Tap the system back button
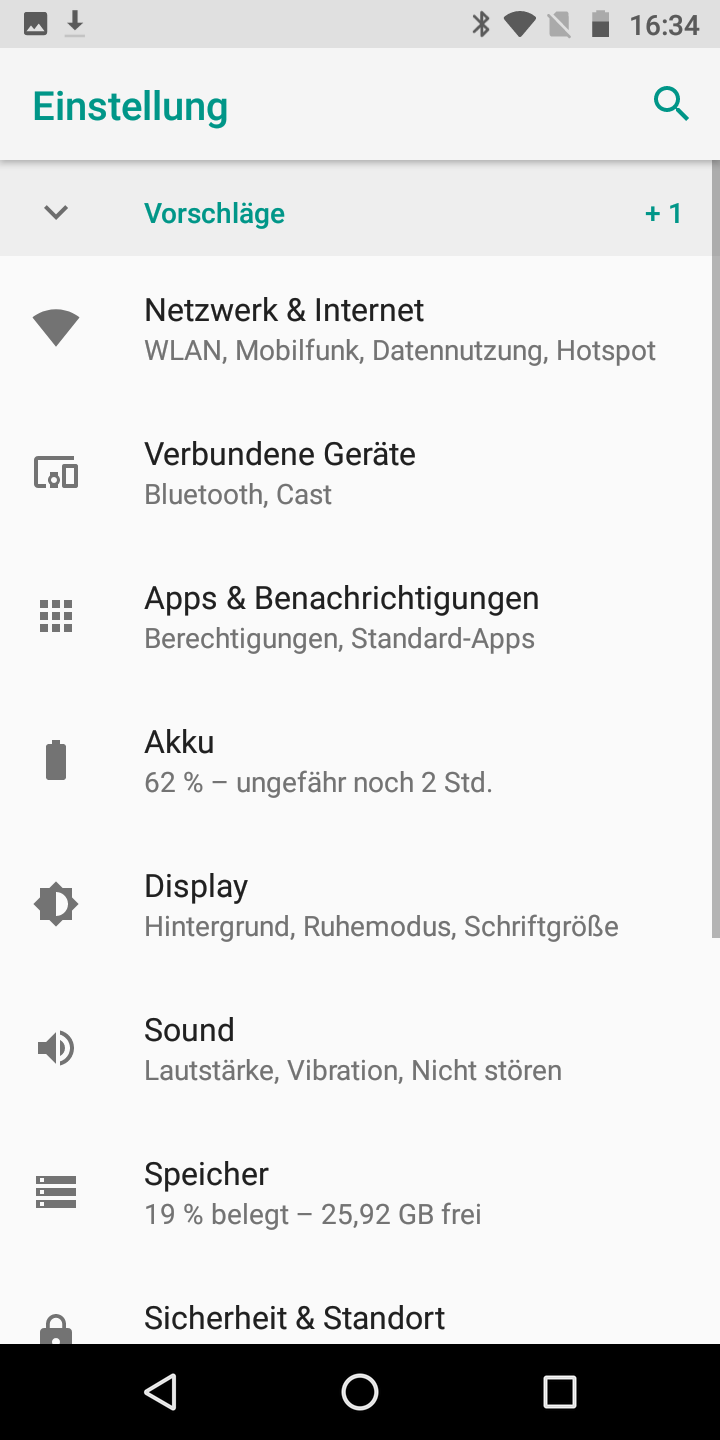The image size is (720, 1440). pyautogui.click(x=160, y=1392)
